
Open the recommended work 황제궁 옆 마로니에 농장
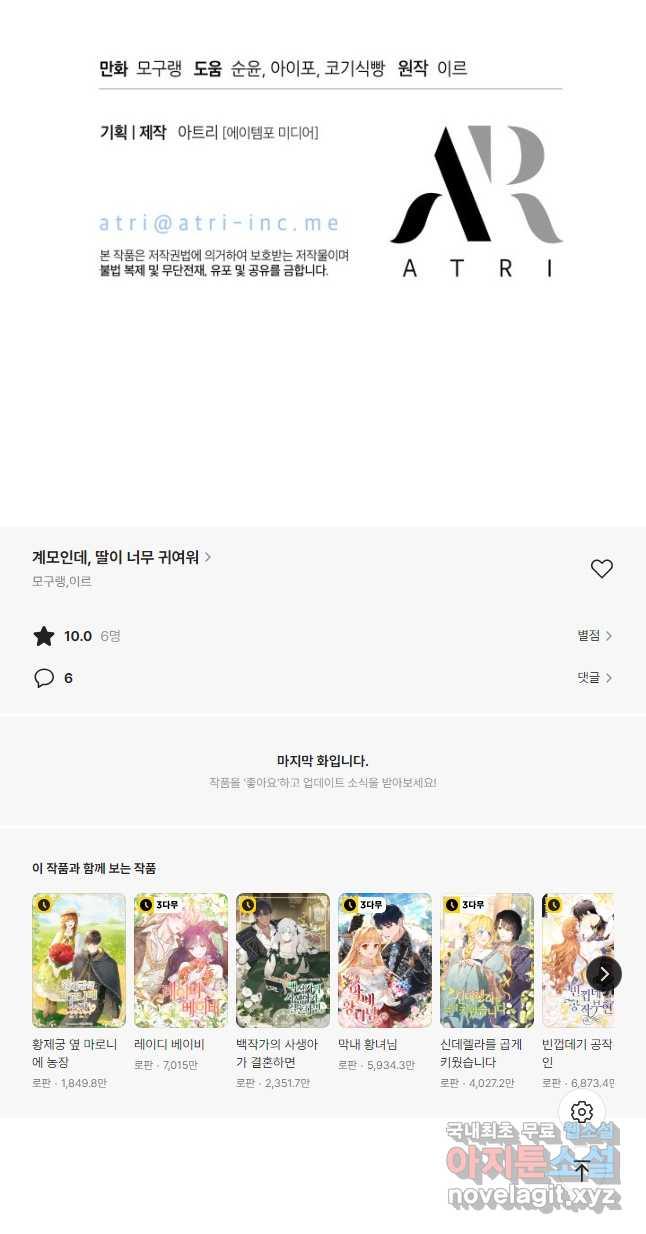(79, 960)
